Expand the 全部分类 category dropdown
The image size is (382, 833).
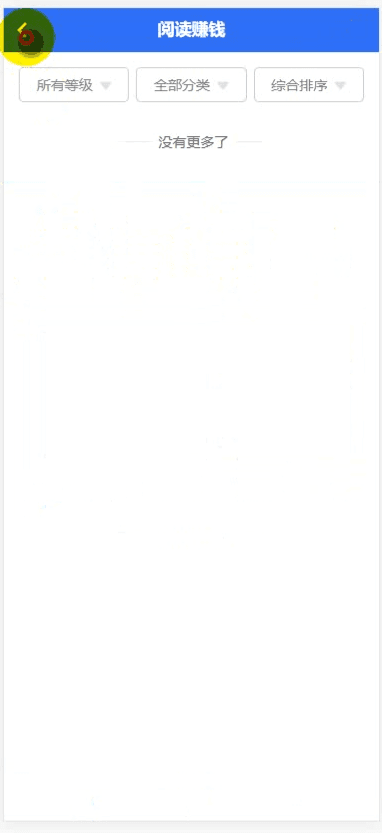click(x=191, y=84)
